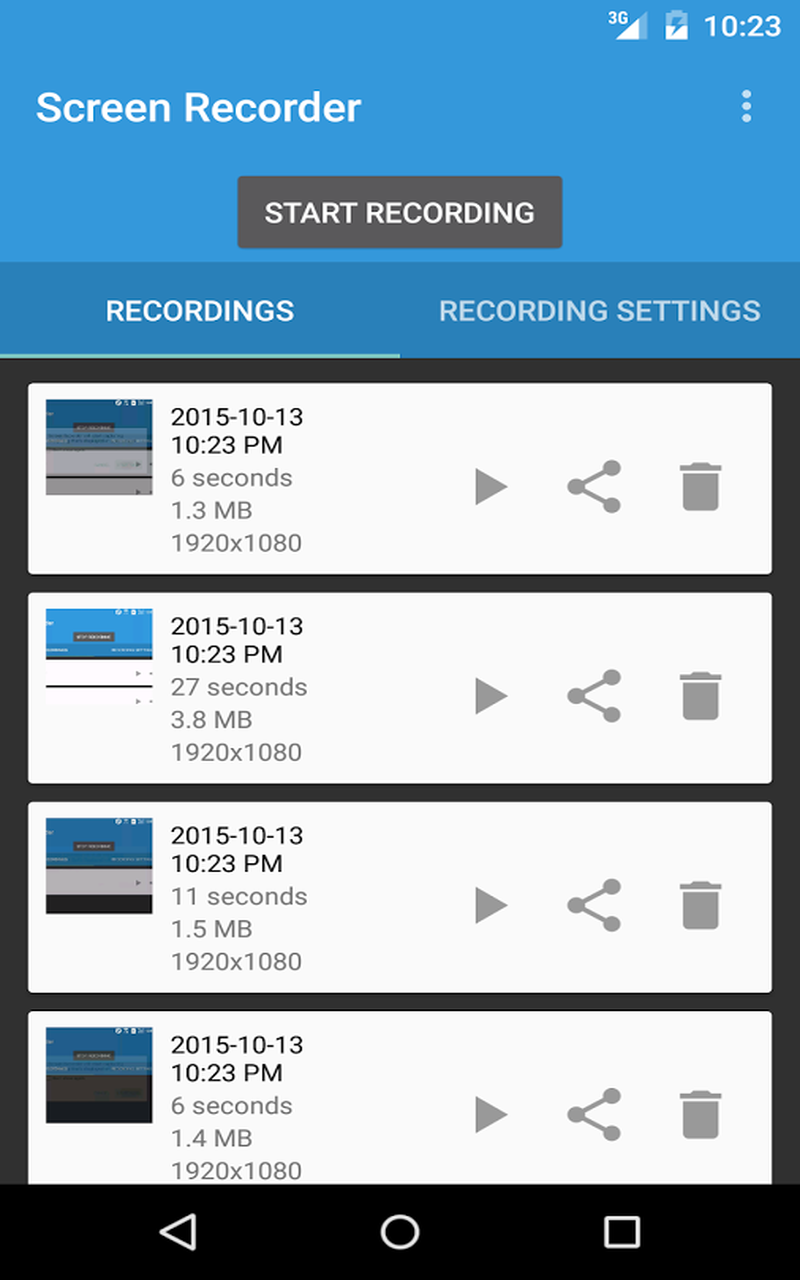Share the 27 seconds recording

coord(594,696)
